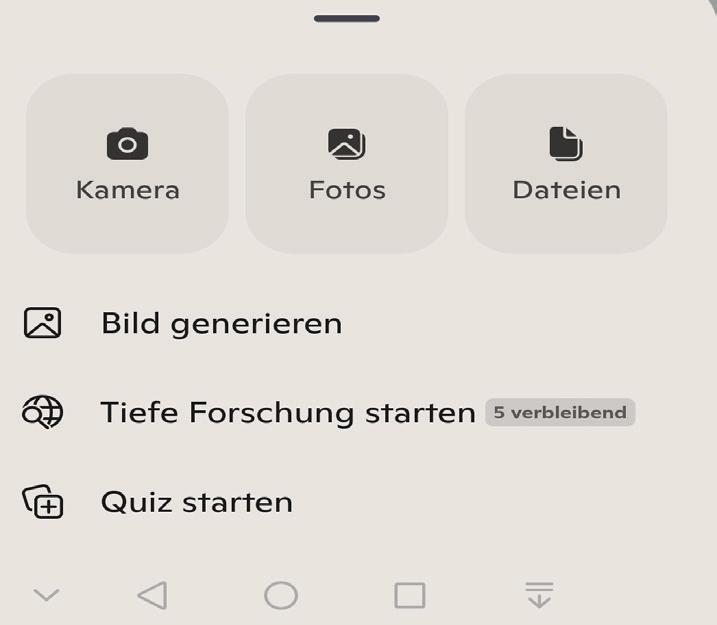
Task: Launch Quiz starten
Action: pos(196,501)
